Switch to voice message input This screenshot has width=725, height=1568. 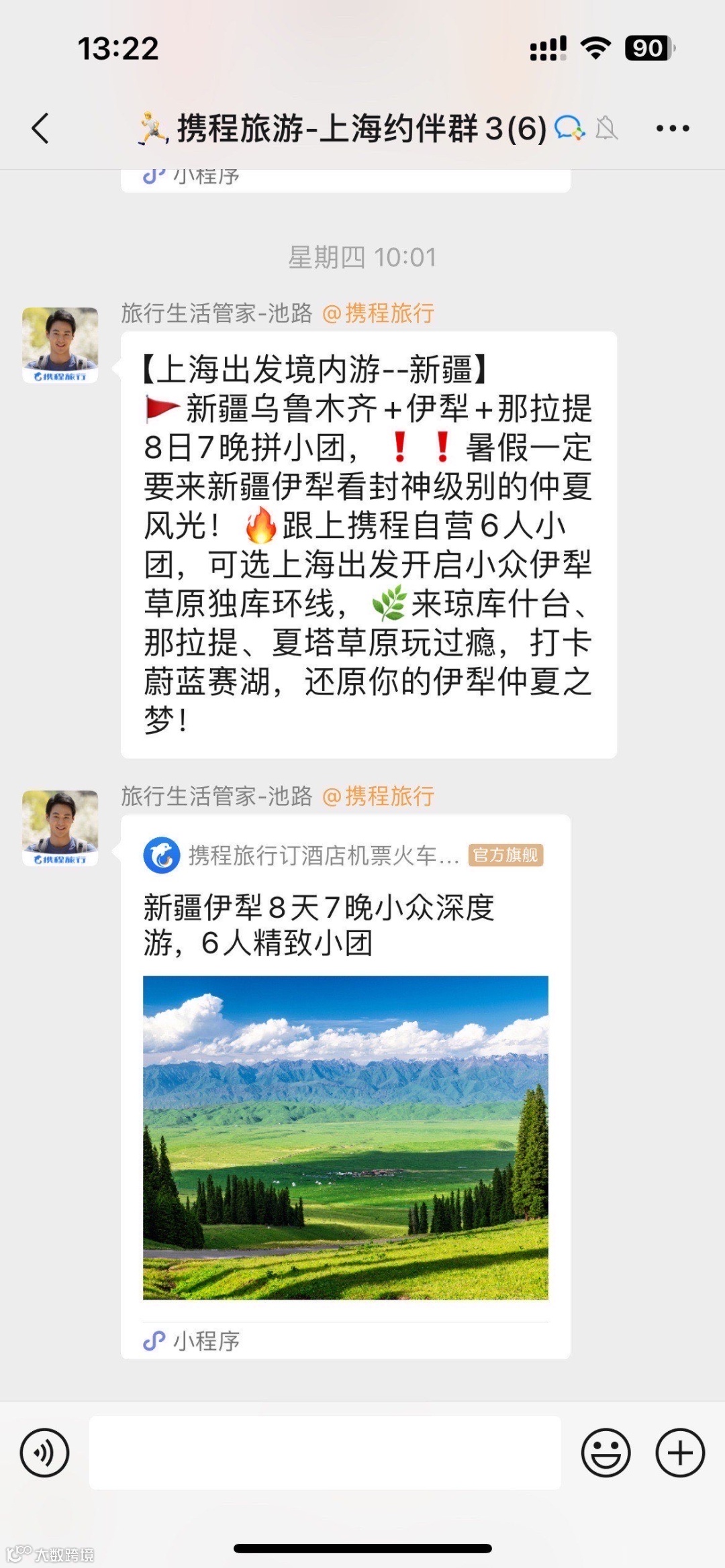[45, 1453]
